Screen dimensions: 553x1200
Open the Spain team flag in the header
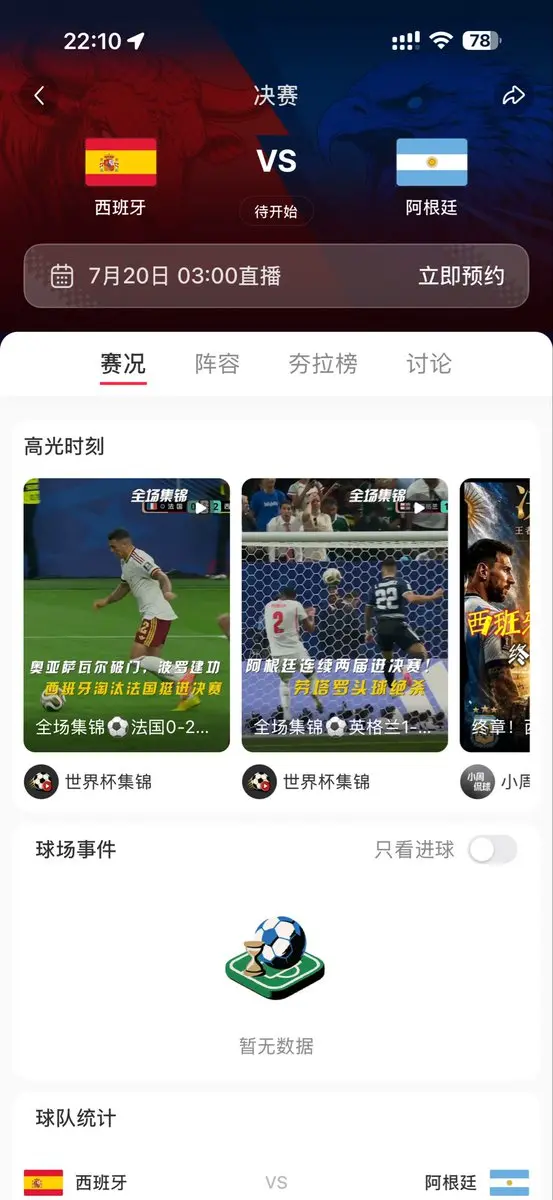(121, 162)
